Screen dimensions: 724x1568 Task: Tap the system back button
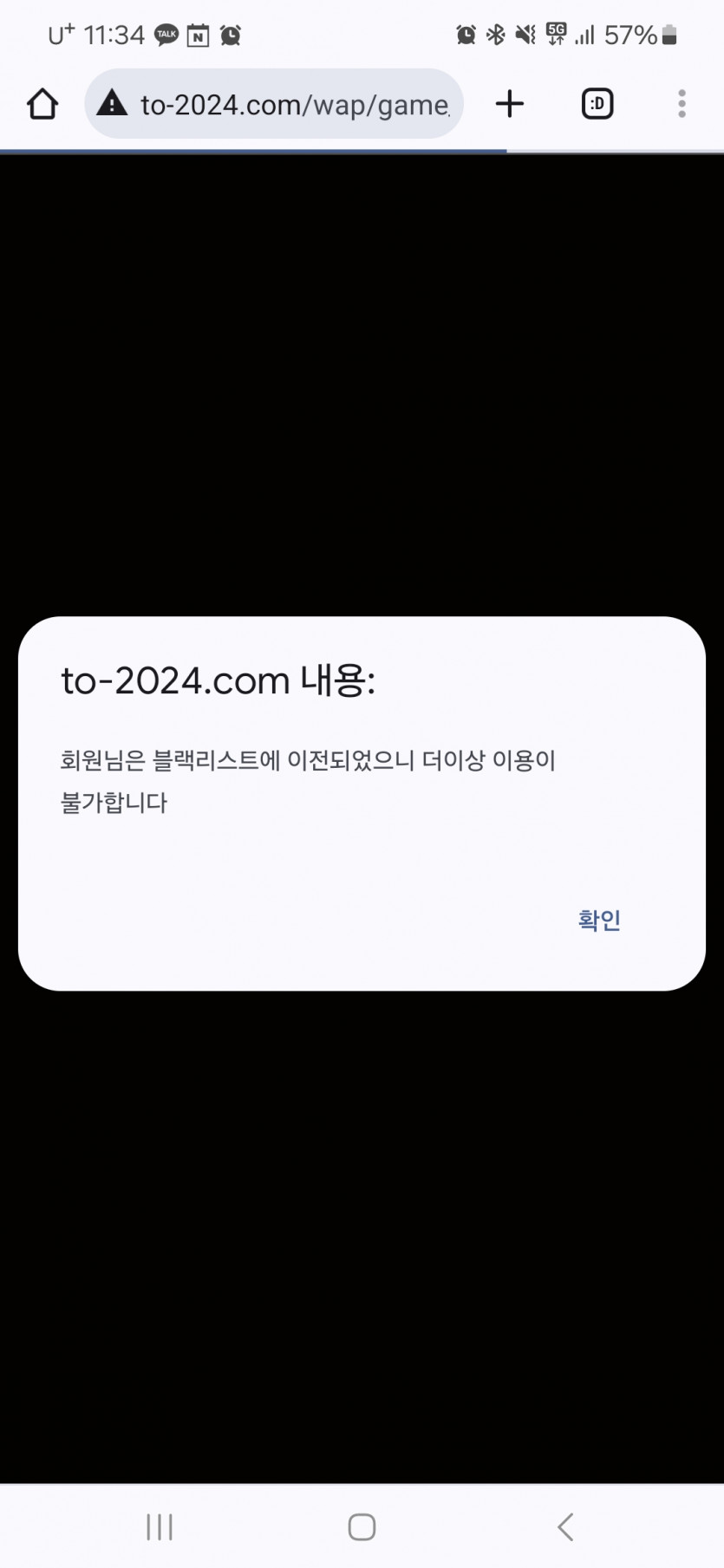(x=565, y=1526)
